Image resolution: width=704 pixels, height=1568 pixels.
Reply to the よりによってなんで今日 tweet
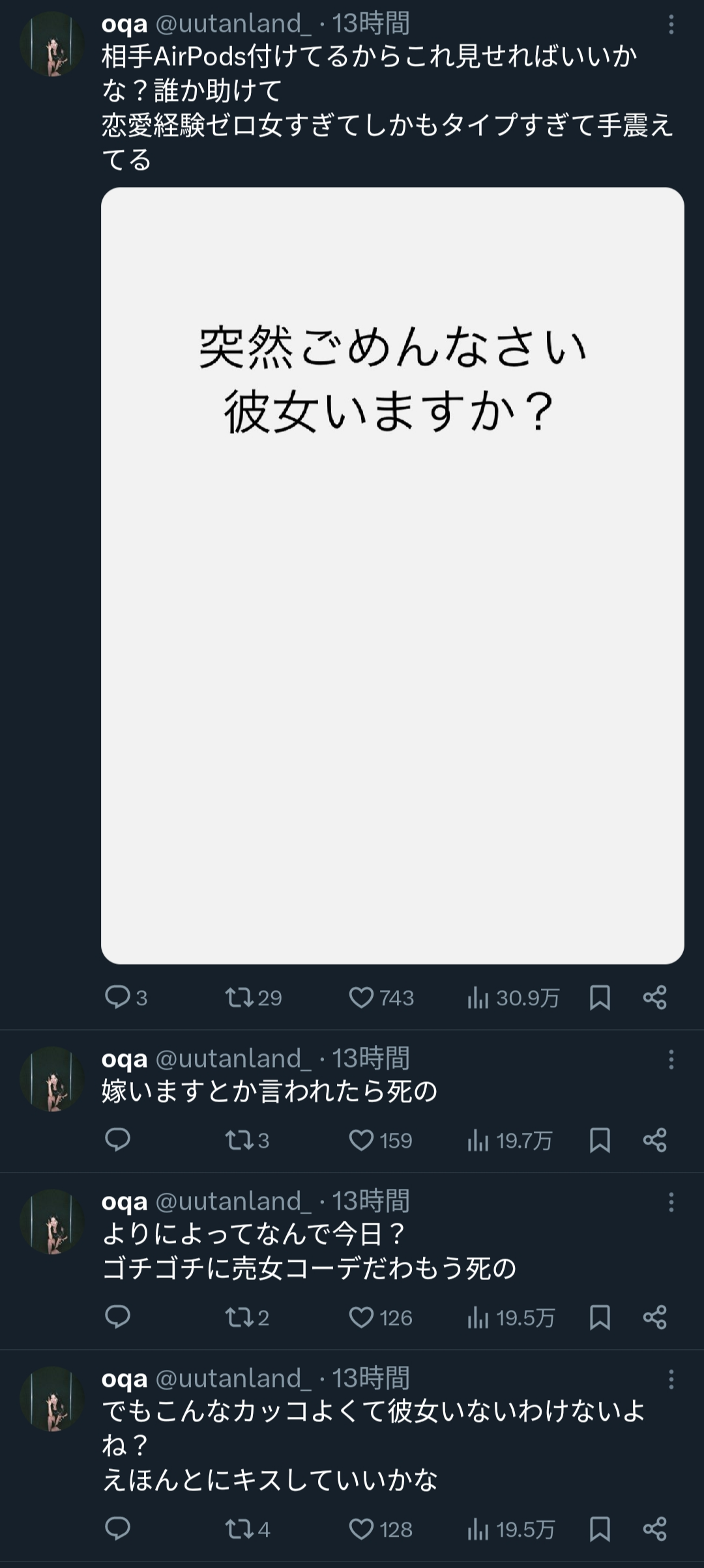tap(118, 1318)
